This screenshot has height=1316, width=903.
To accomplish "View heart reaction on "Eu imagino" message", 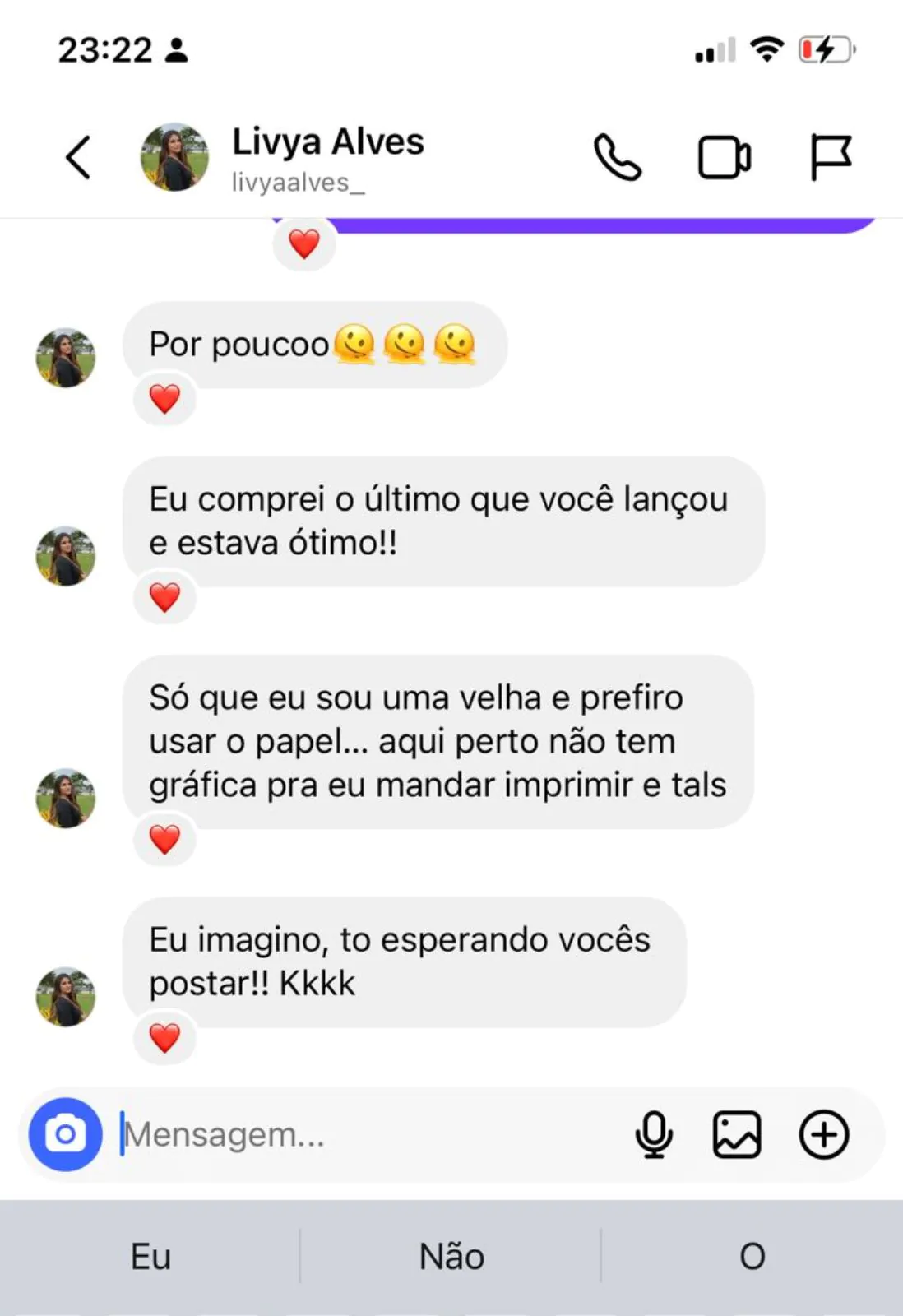I will [164, 1038].
